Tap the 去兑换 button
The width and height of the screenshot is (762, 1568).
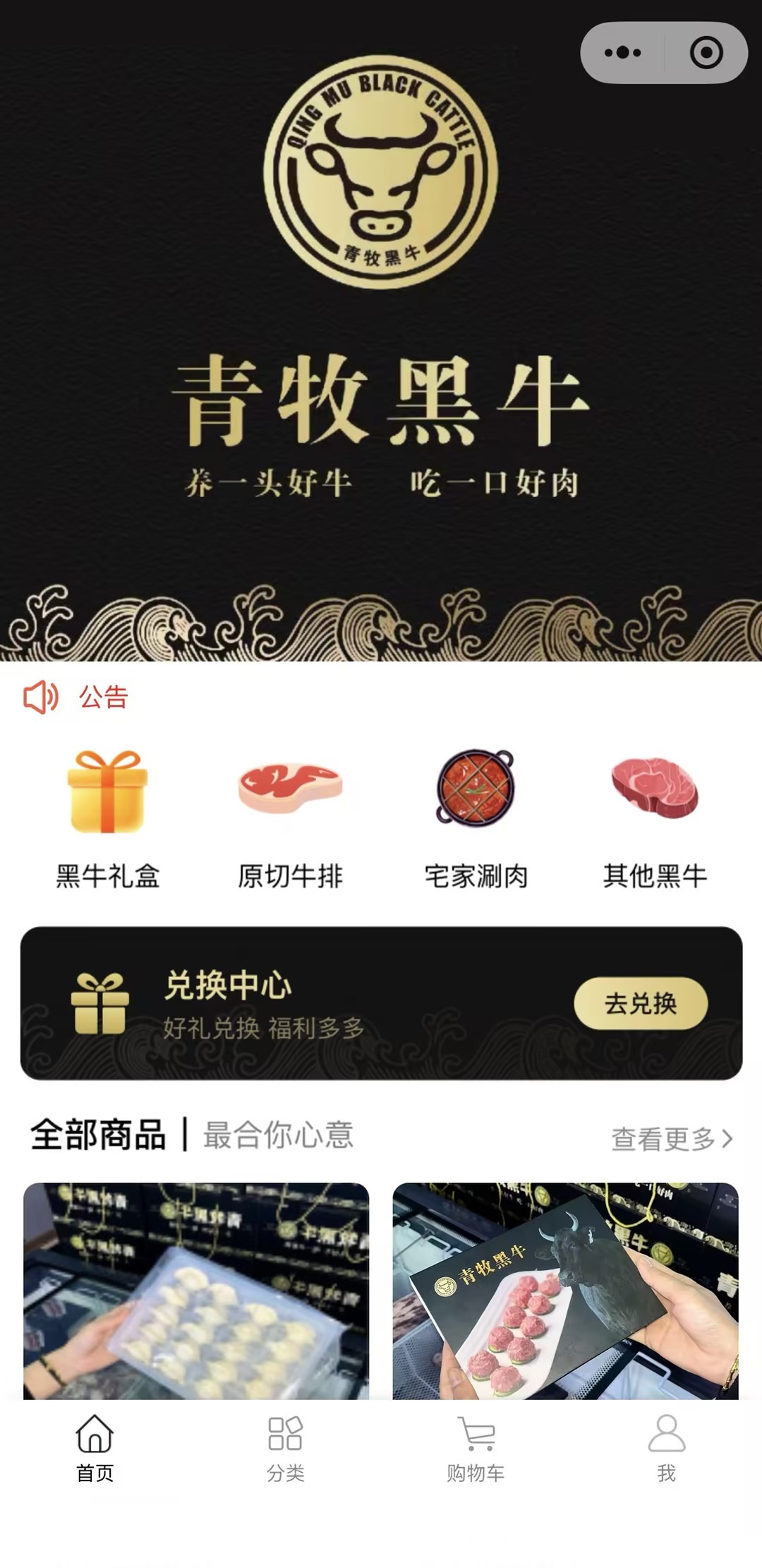pos(640,1003)
